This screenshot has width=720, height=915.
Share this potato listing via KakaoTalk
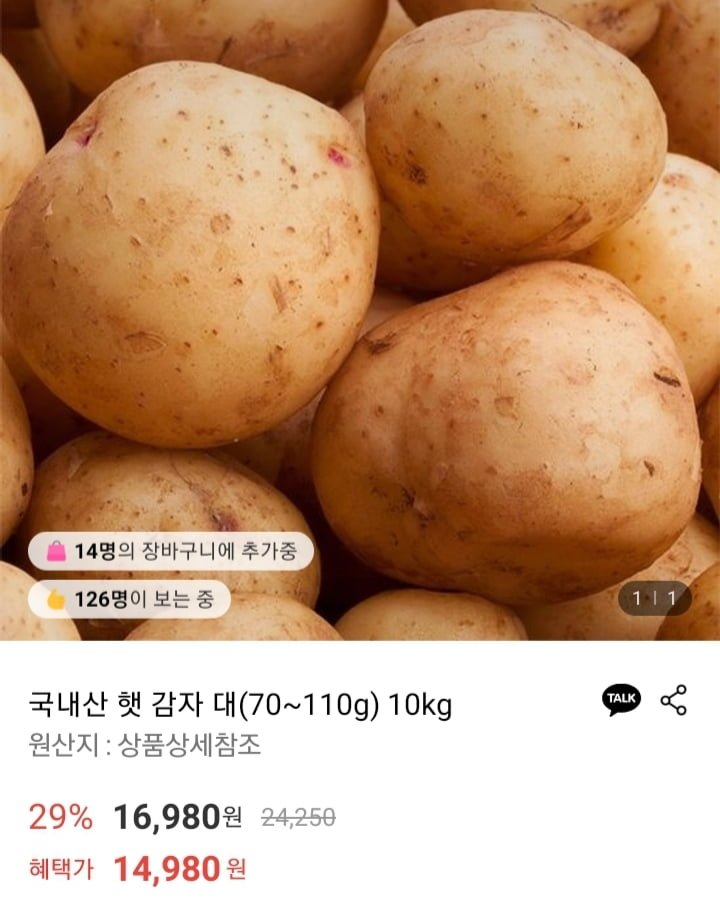[x=621, y=700]
